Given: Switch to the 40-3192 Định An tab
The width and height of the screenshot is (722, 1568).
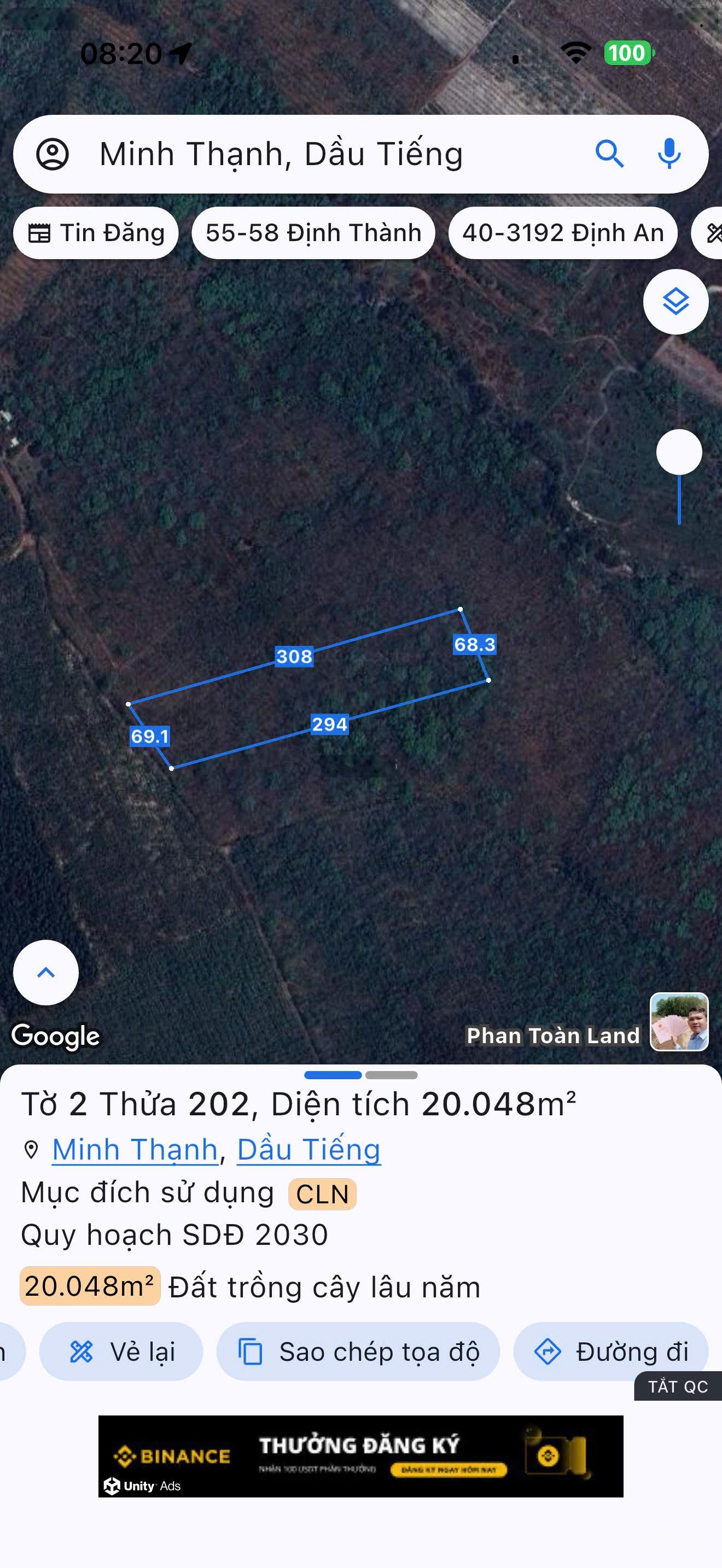Looking at the screenshot, I should tap(563, 232).
